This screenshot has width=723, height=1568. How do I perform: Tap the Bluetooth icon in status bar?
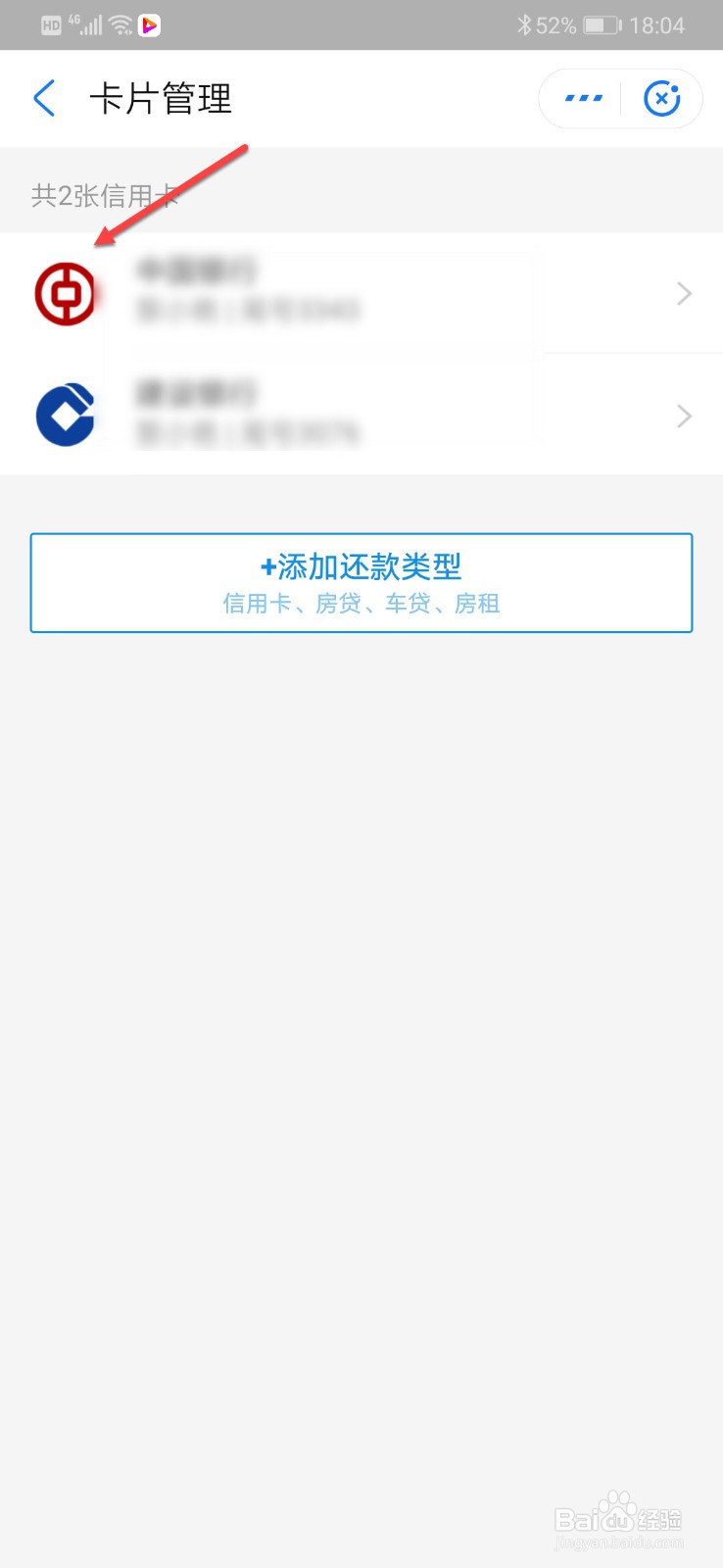[524, 24]
